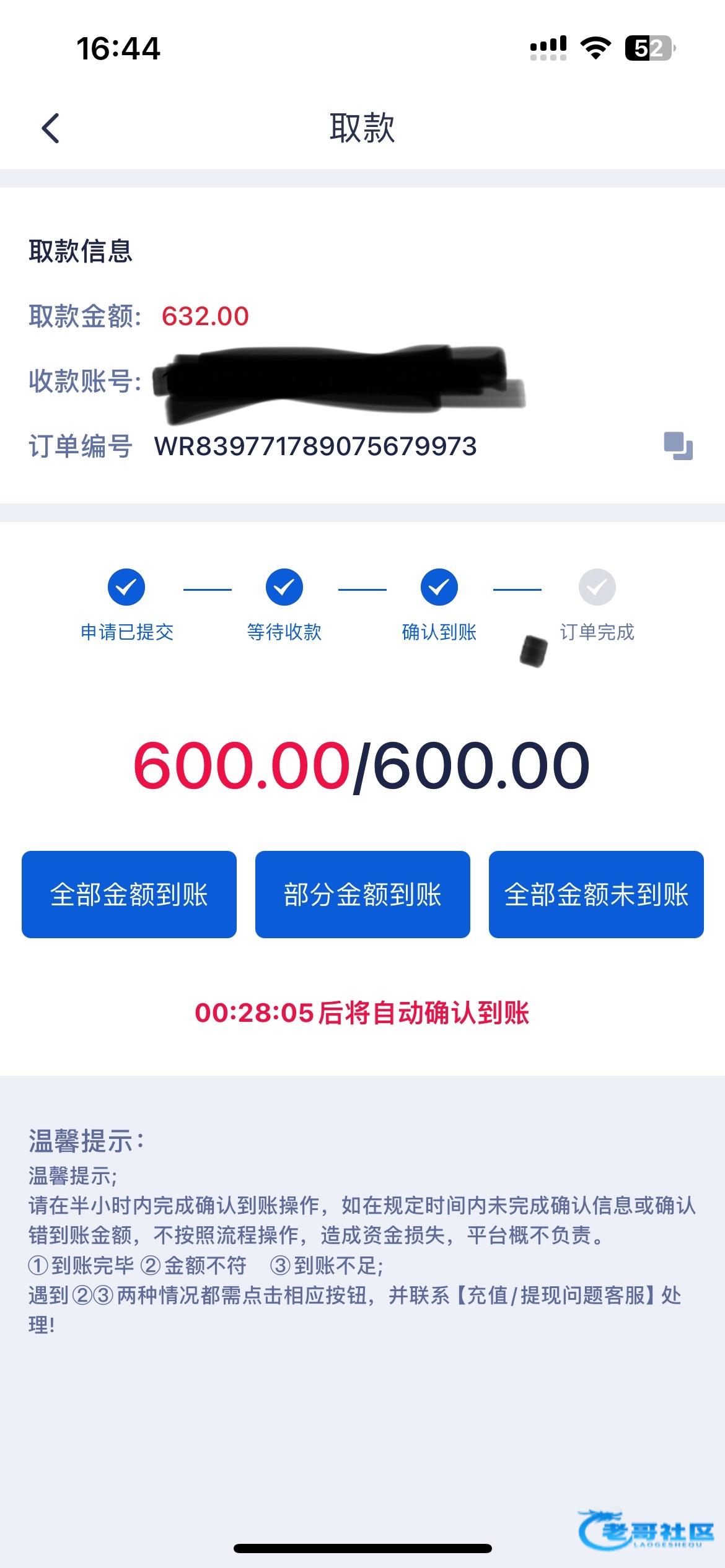Go back from the 取款 page
The width and height of the screenshot is (725, 1568).
point(51,128)
